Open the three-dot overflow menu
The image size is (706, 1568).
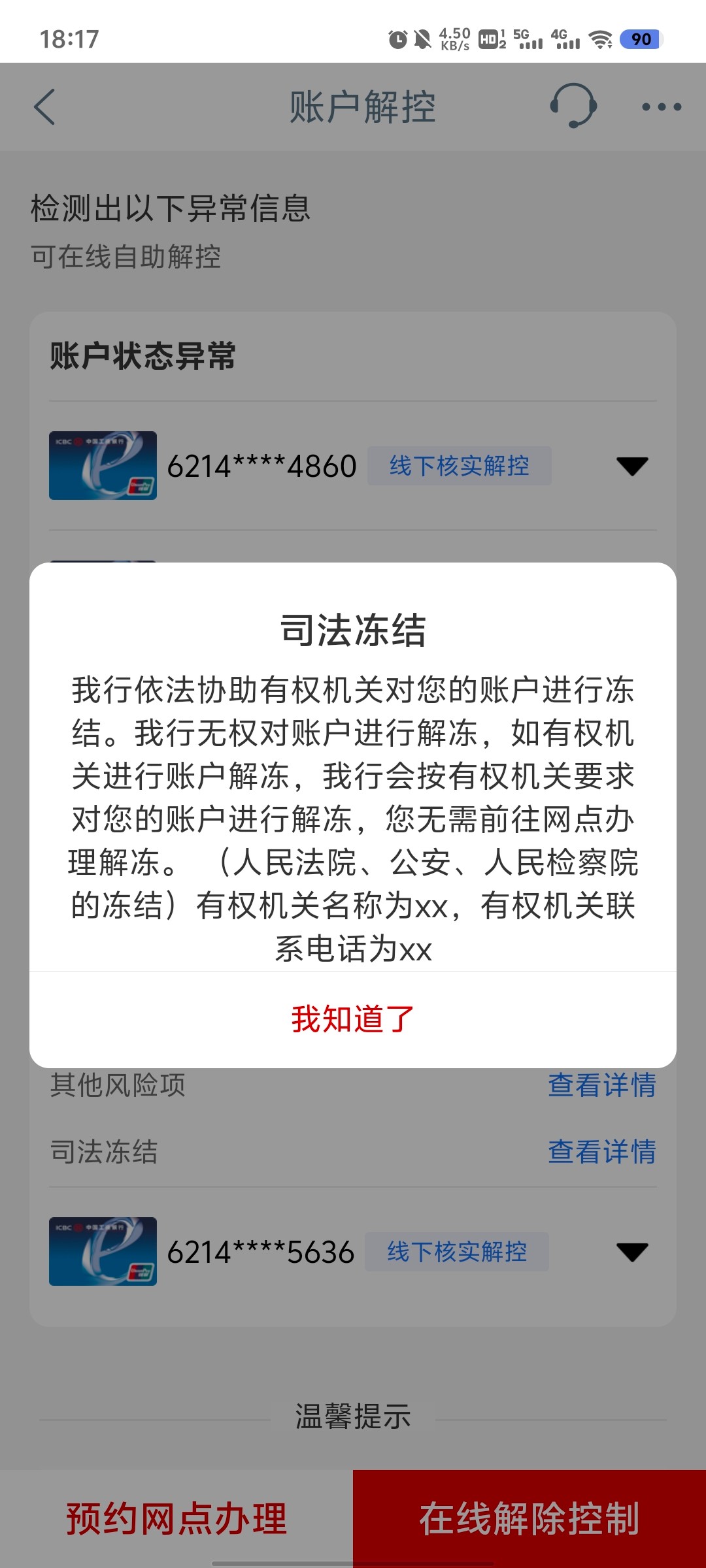point(661,107)
